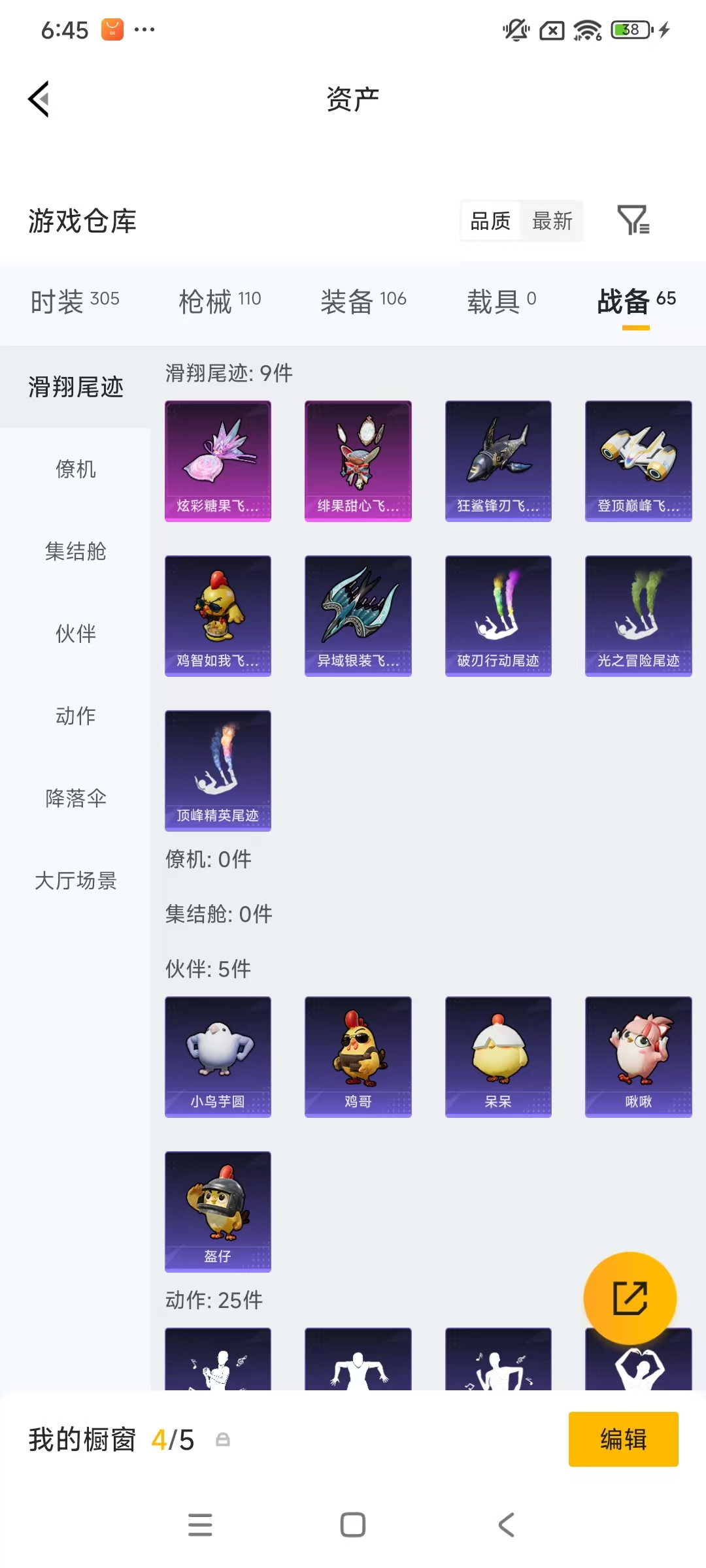Open the filter icon next to 最新

click(x=633, y=221)
